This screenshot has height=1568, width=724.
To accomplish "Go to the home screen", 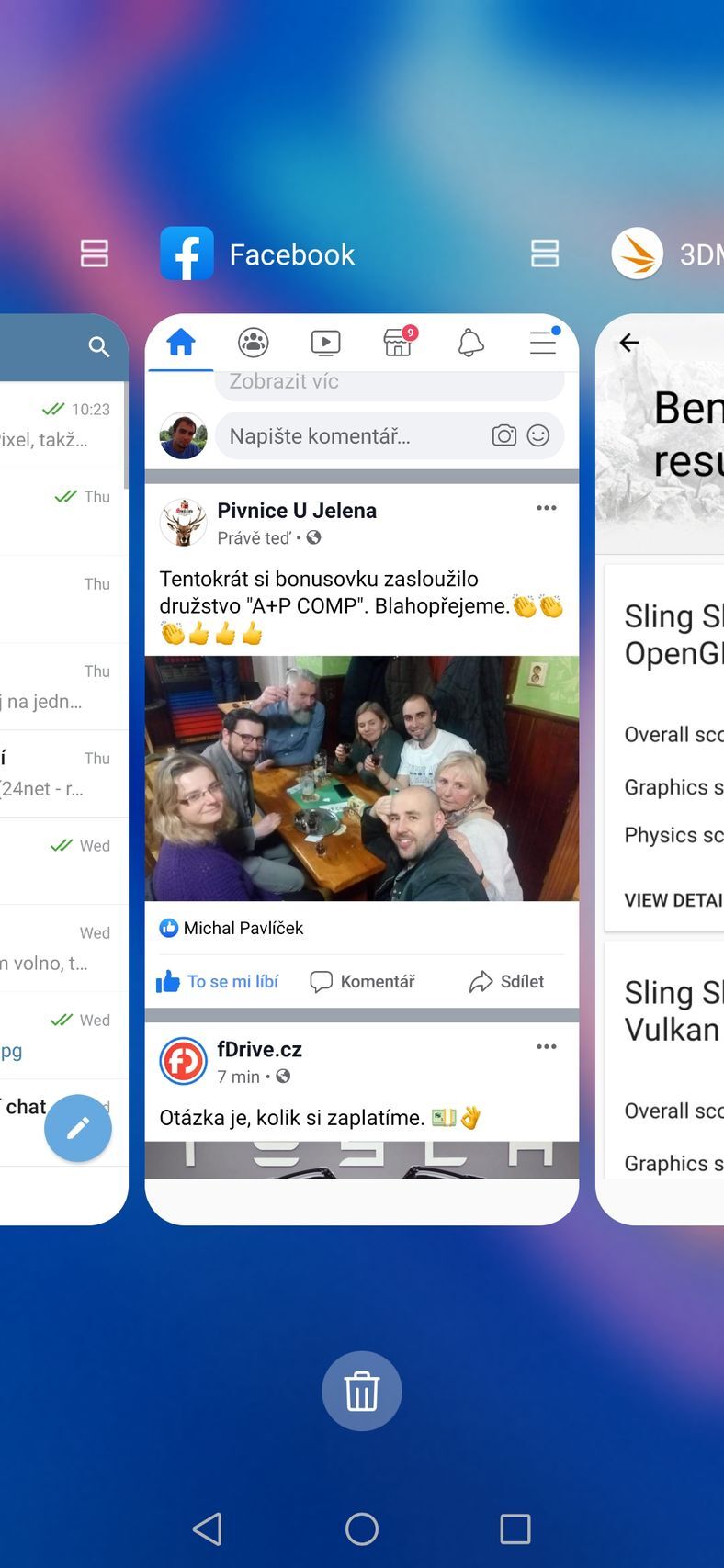I will click(x=361, y=1529).
